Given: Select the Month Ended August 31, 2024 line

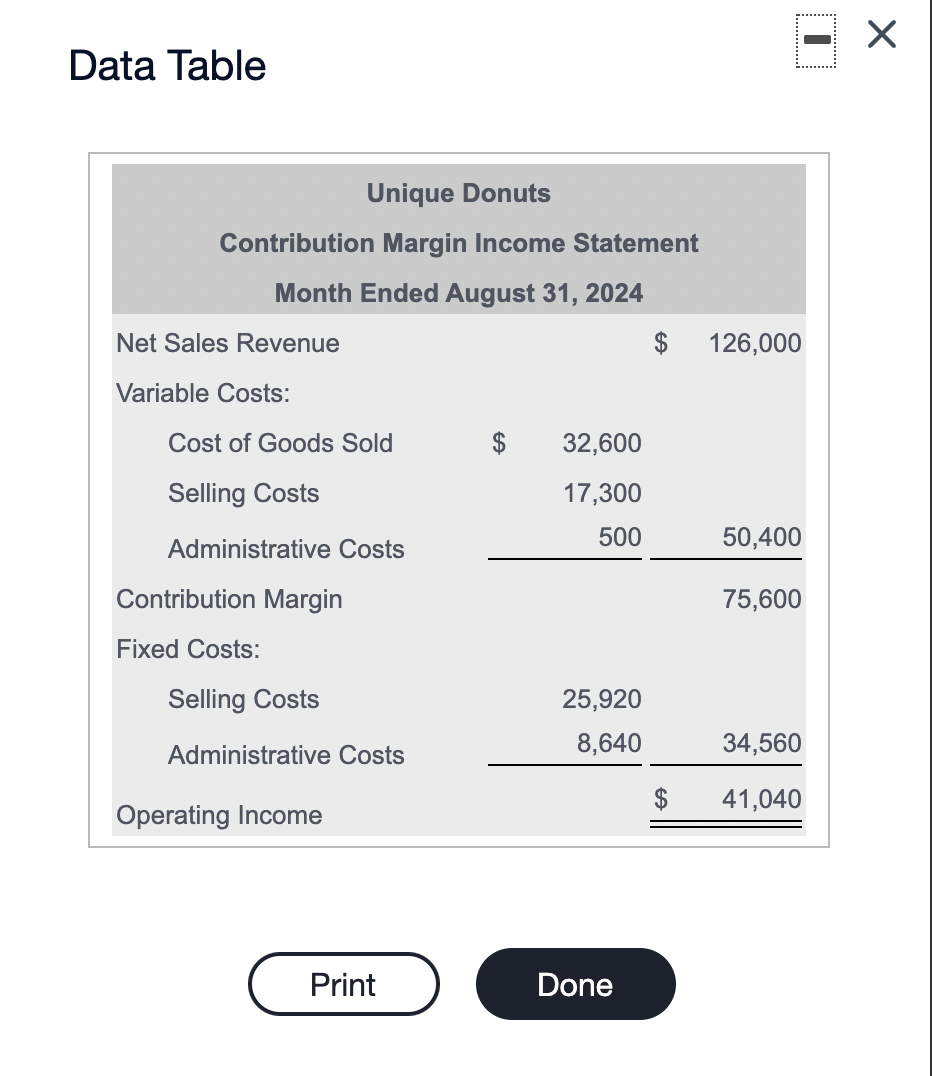Looking at the screenshot, I should (x=458, y=293).
